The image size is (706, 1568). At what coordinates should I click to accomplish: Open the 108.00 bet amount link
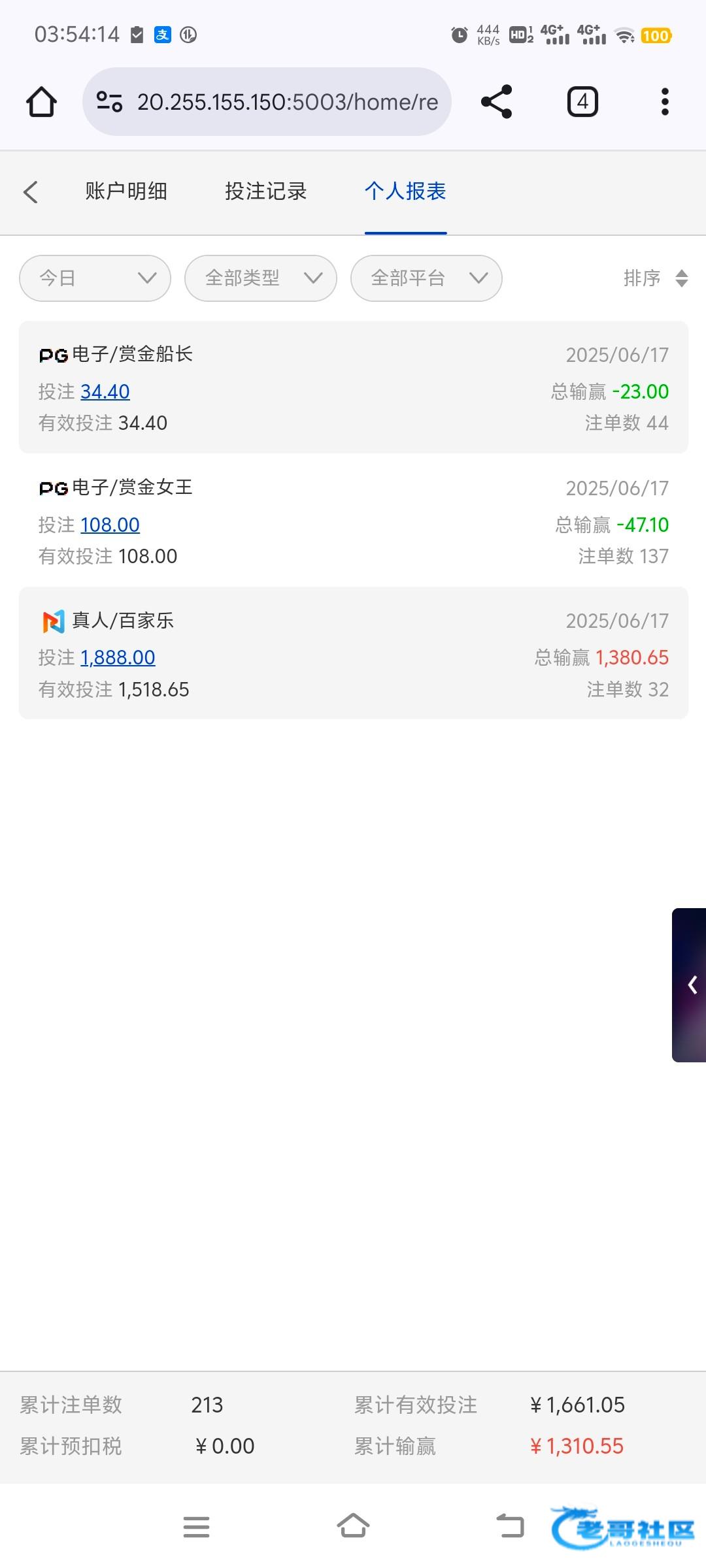110,525
